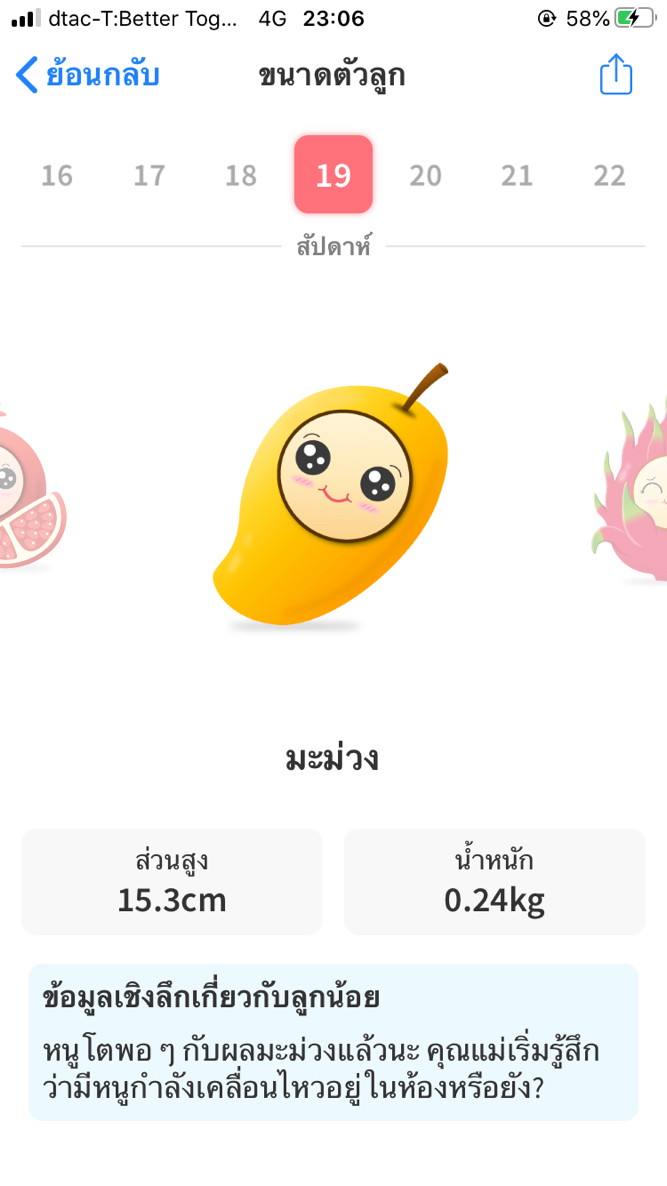Switch to week 17
This screenshot has width=667, height=1186.
pyautogui.click(x=149, y=176)
